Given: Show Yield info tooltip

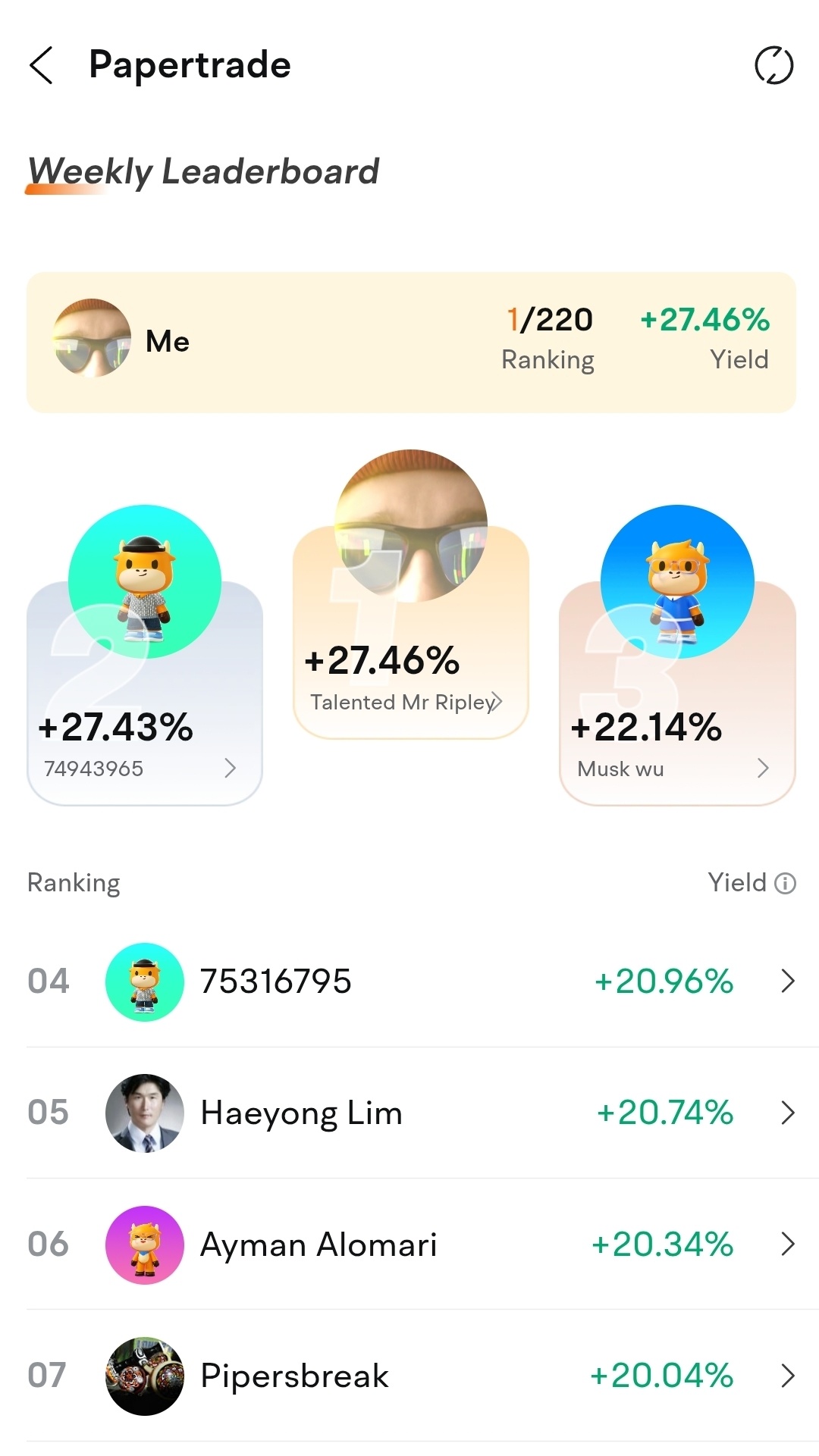Looking at the screenshot, I should click(x=785, y=883).
